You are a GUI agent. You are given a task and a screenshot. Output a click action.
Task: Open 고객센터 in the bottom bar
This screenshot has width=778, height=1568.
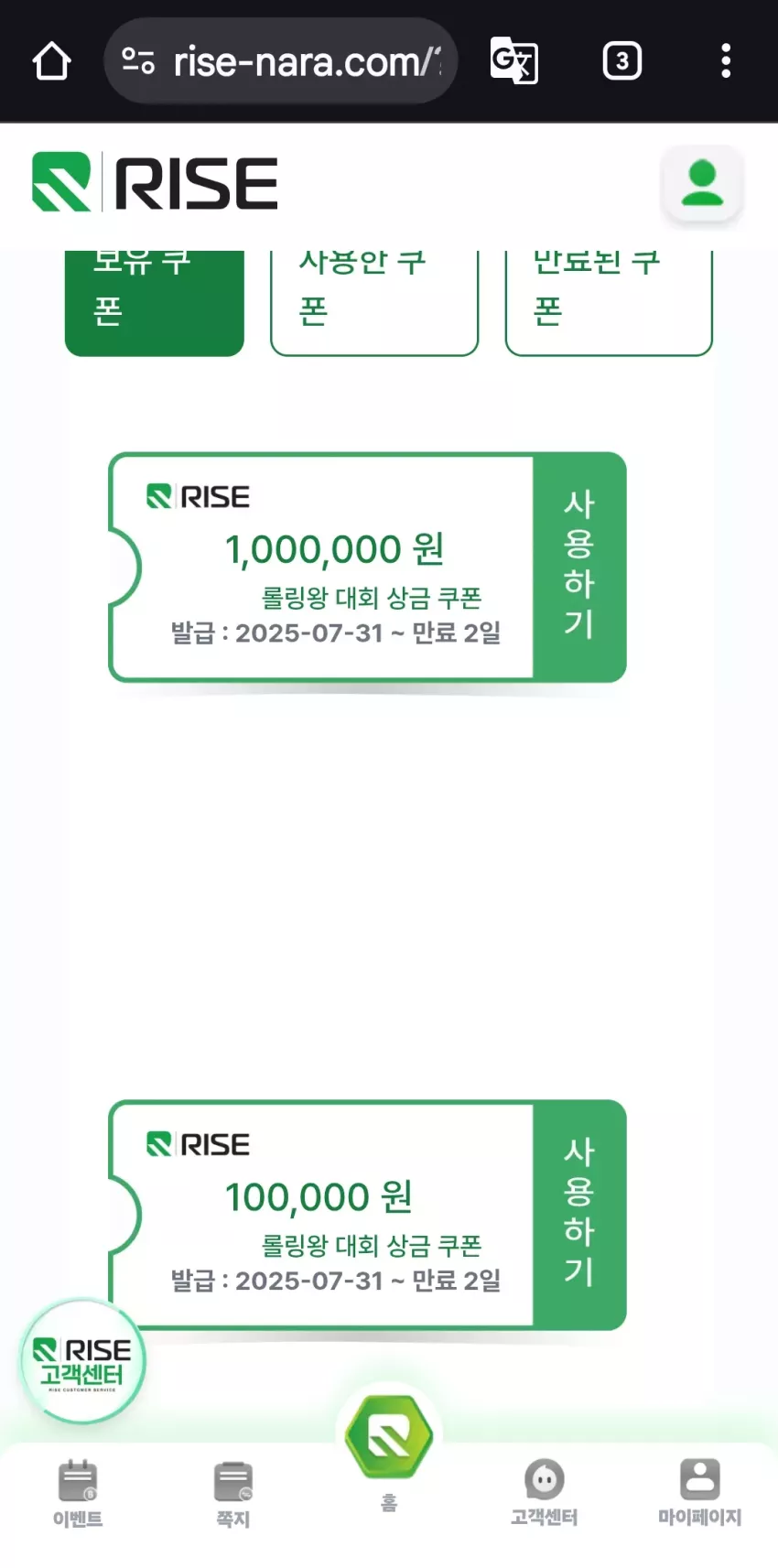[544, 1493]
